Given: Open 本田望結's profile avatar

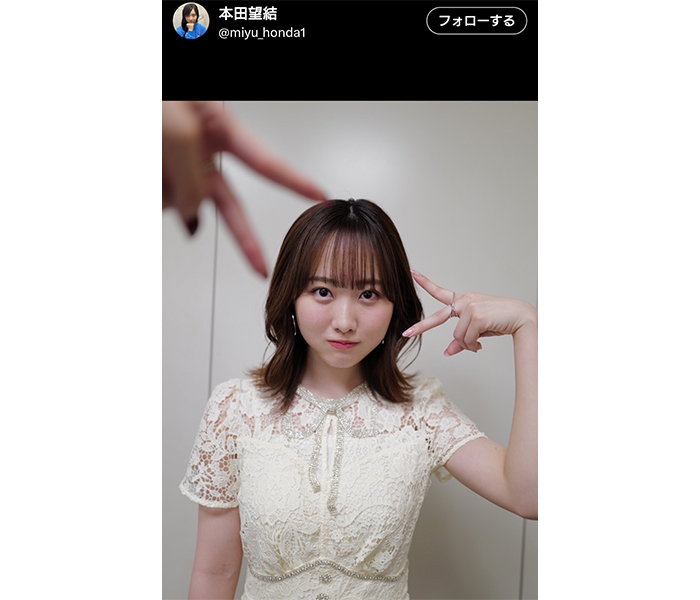Looking at the screenshot, I should click(x=191, y=21).
